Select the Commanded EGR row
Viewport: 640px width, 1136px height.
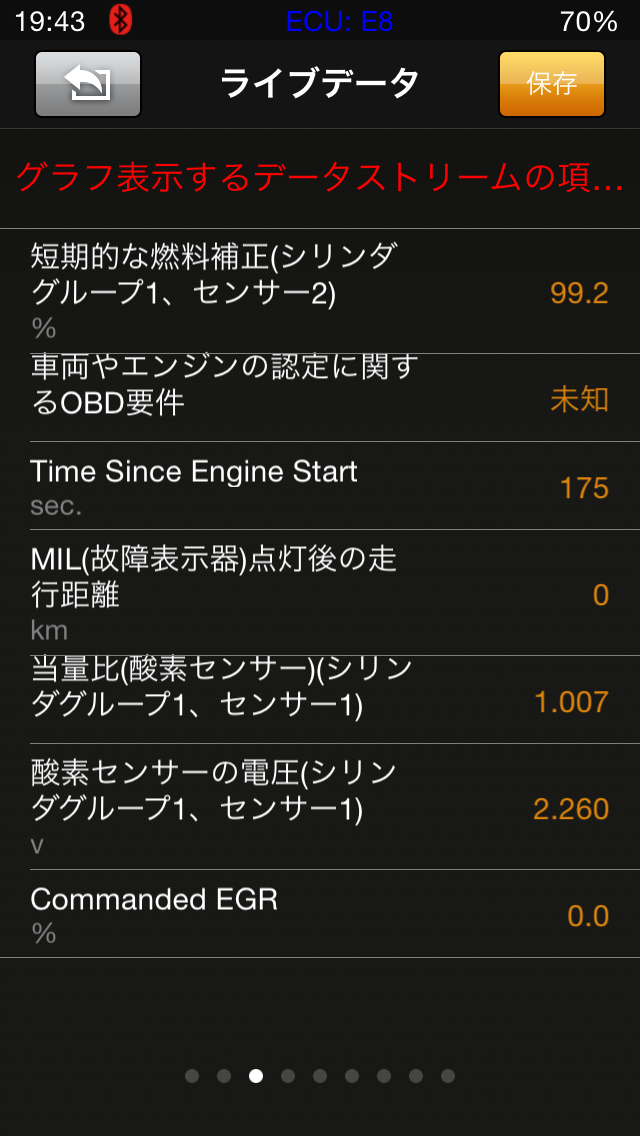click(320, 914)
